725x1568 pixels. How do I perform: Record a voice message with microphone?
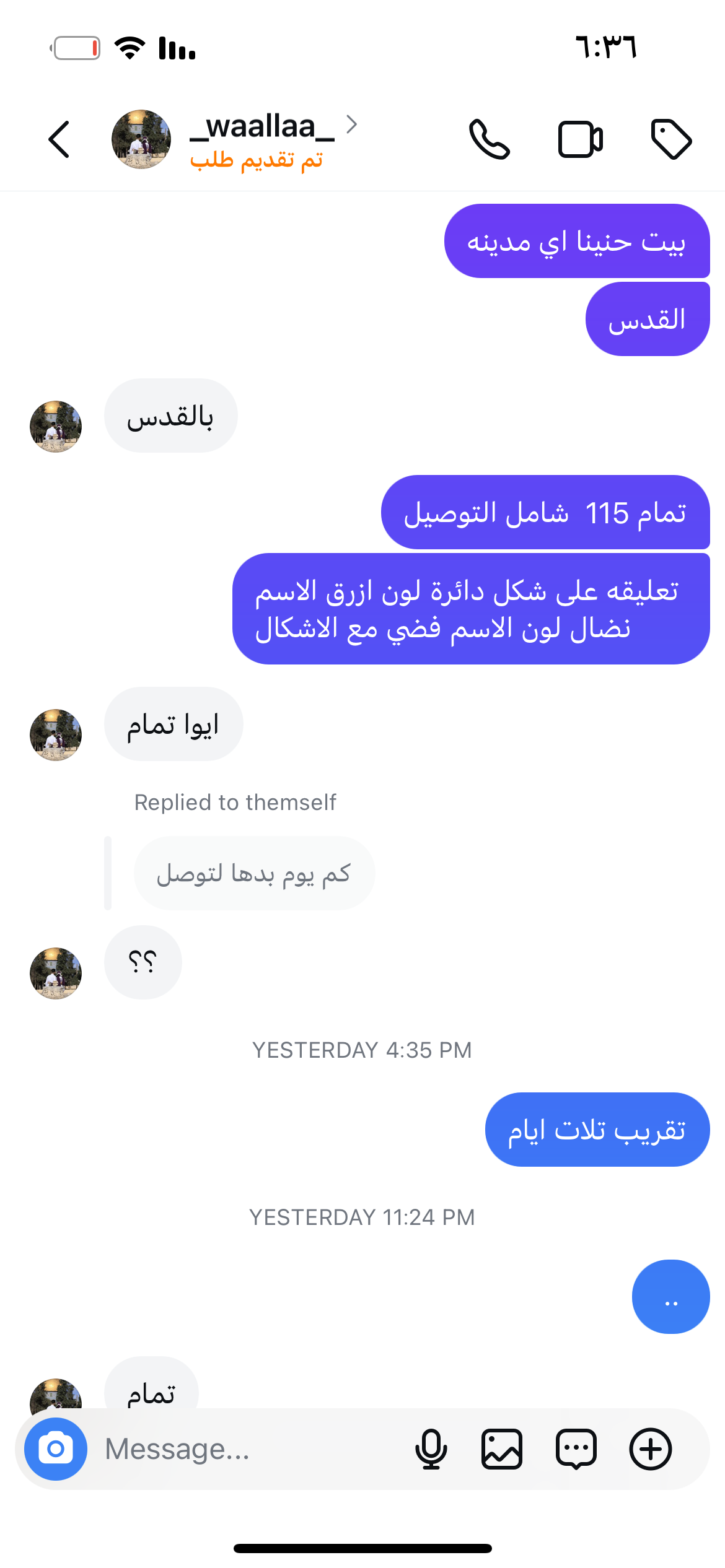coord(431,1449)
